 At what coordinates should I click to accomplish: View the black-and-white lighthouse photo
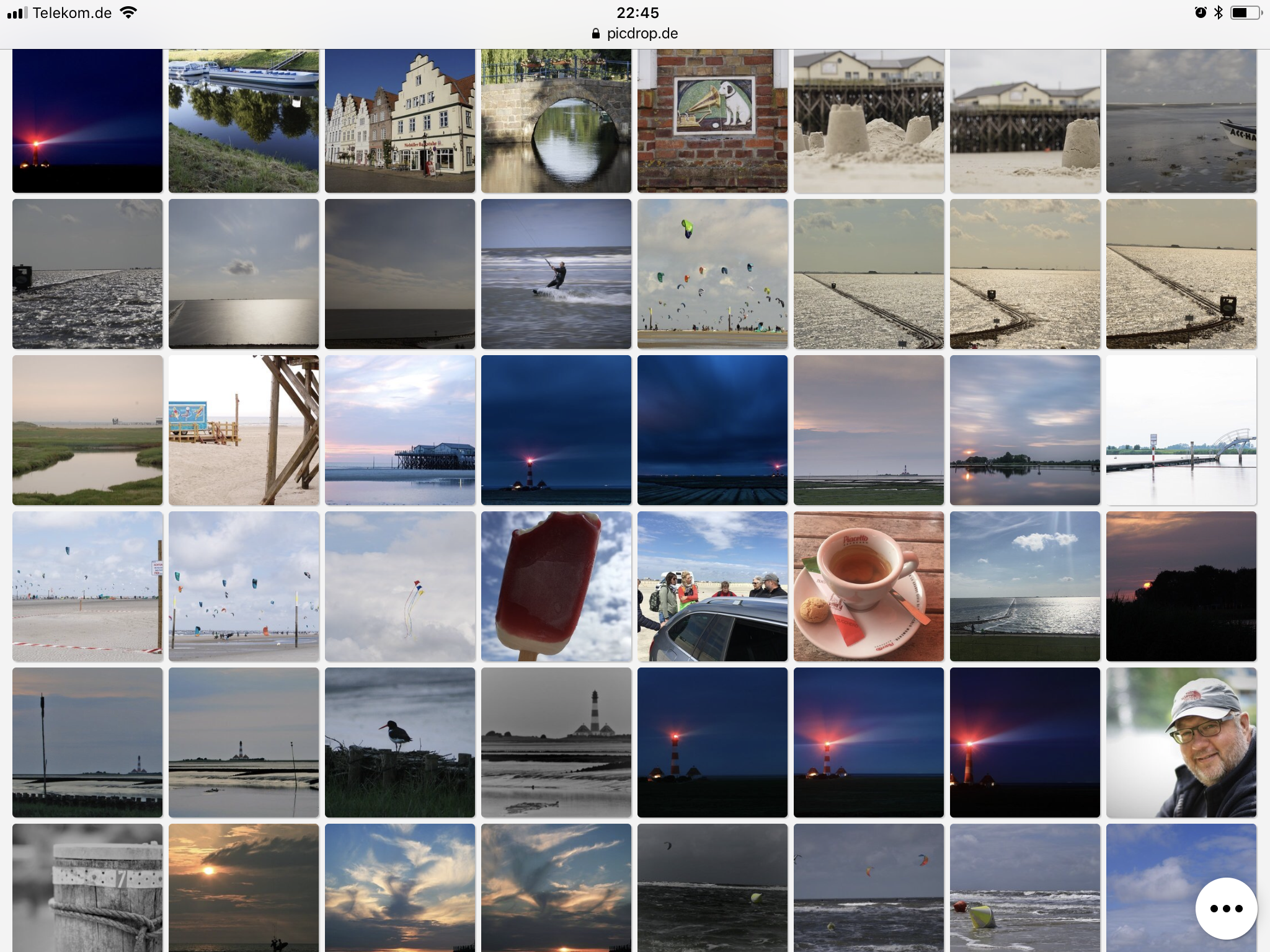(x=556, y=743)
